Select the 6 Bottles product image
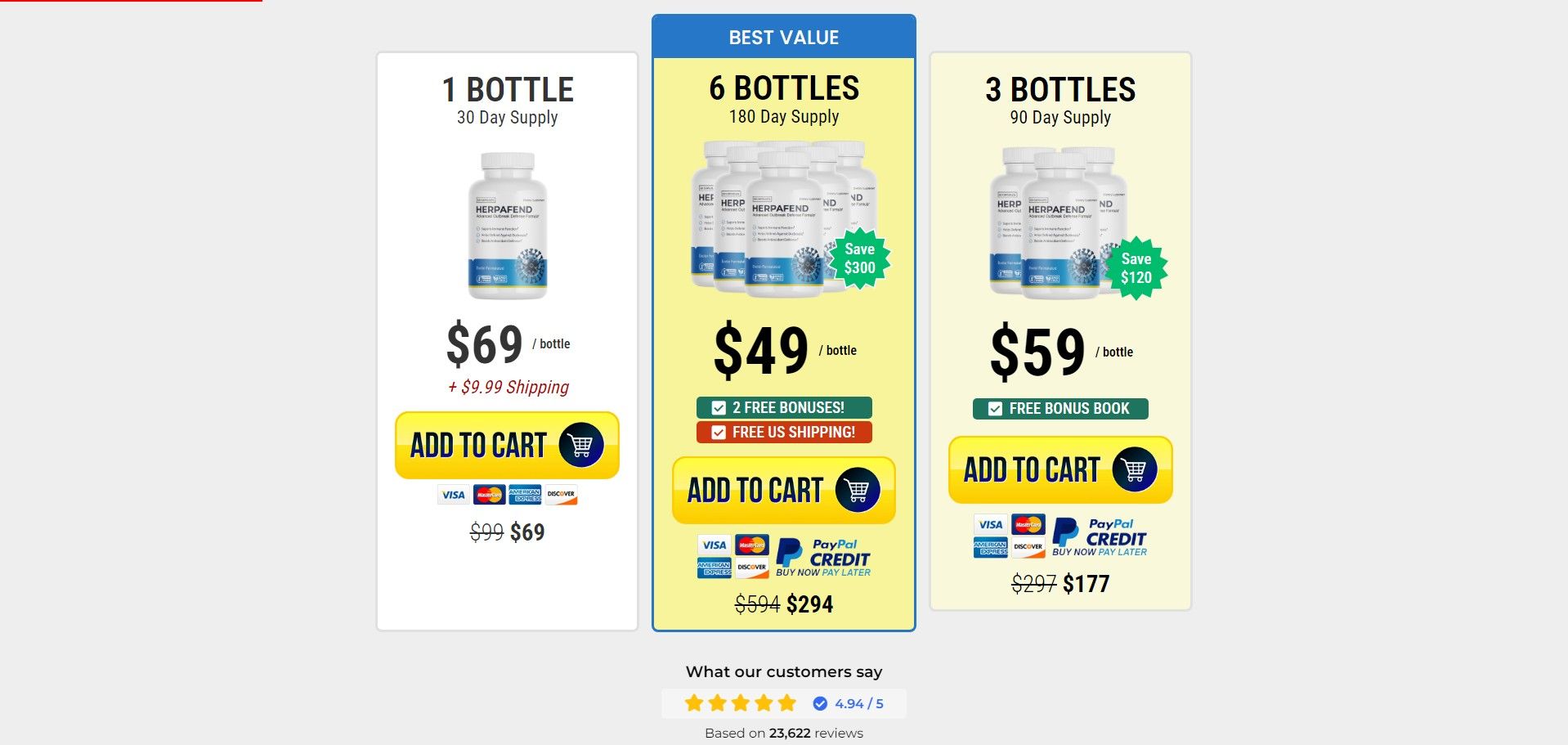 (x=783, y=219)
